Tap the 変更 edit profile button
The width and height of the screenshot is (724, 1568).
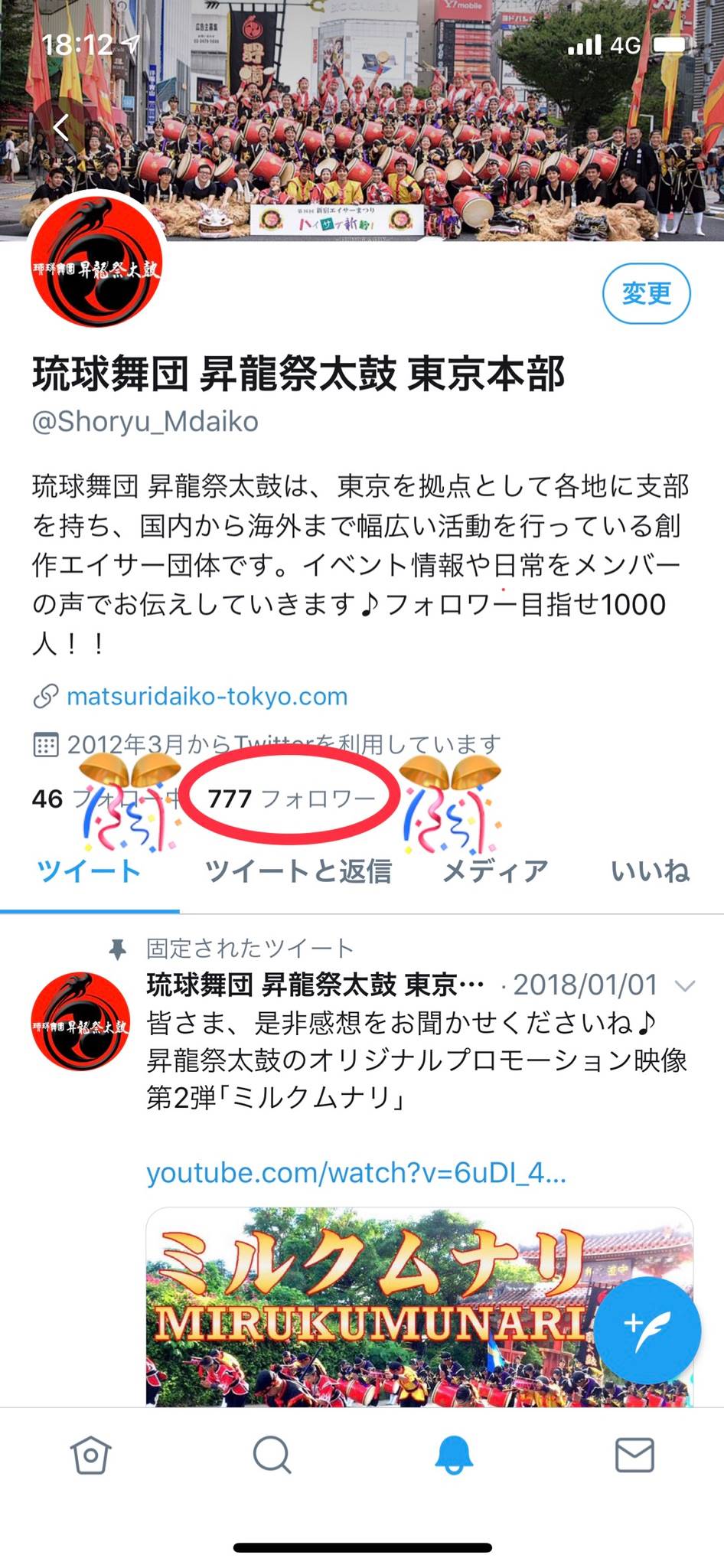click(646, 293)
